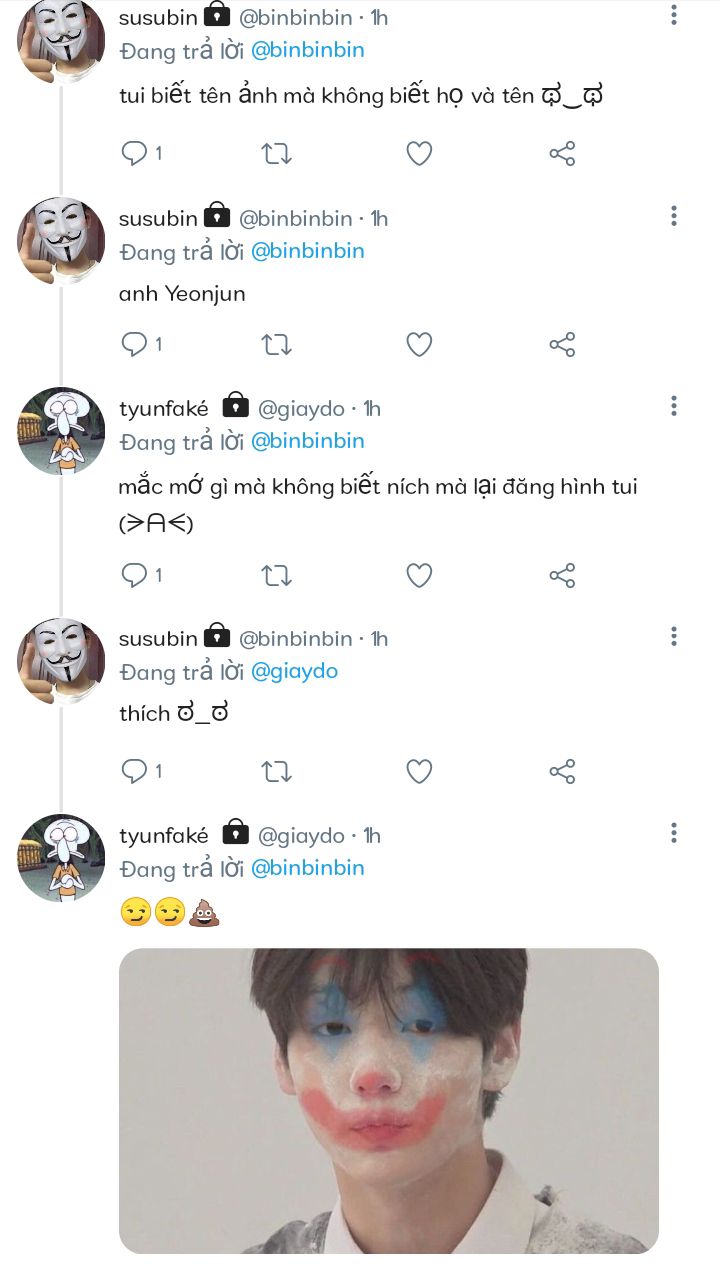Open overflow menu on "mắc mớ gì" tweet
This screenshot has height=1268, width=720.
pyautogui.click(x=674, y=406)
